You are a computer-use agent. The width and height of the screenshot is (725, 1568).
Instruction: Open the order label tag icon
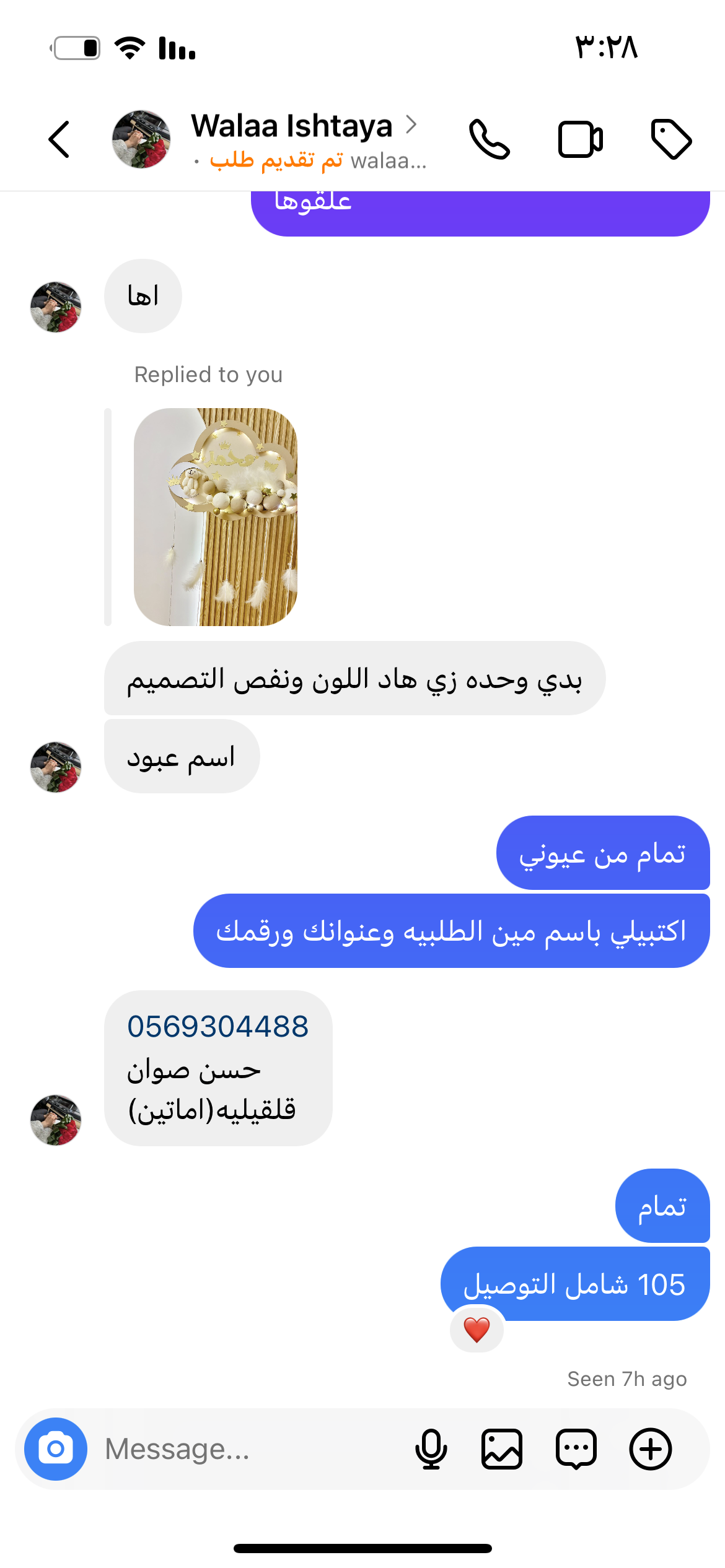click(671, 139)
